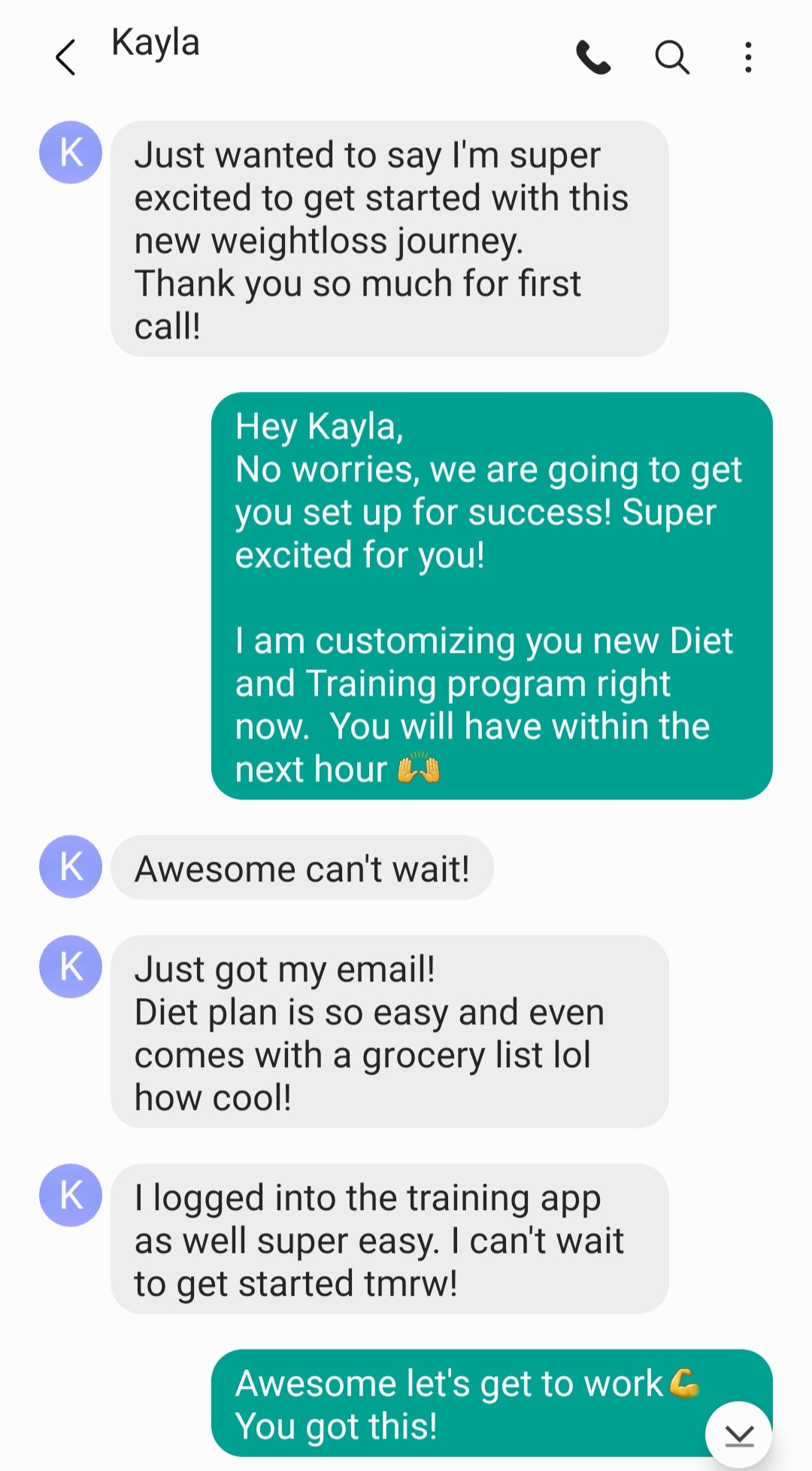
Task: Open Kayla's avatar beside weightloss journey message
Action: 71,153
